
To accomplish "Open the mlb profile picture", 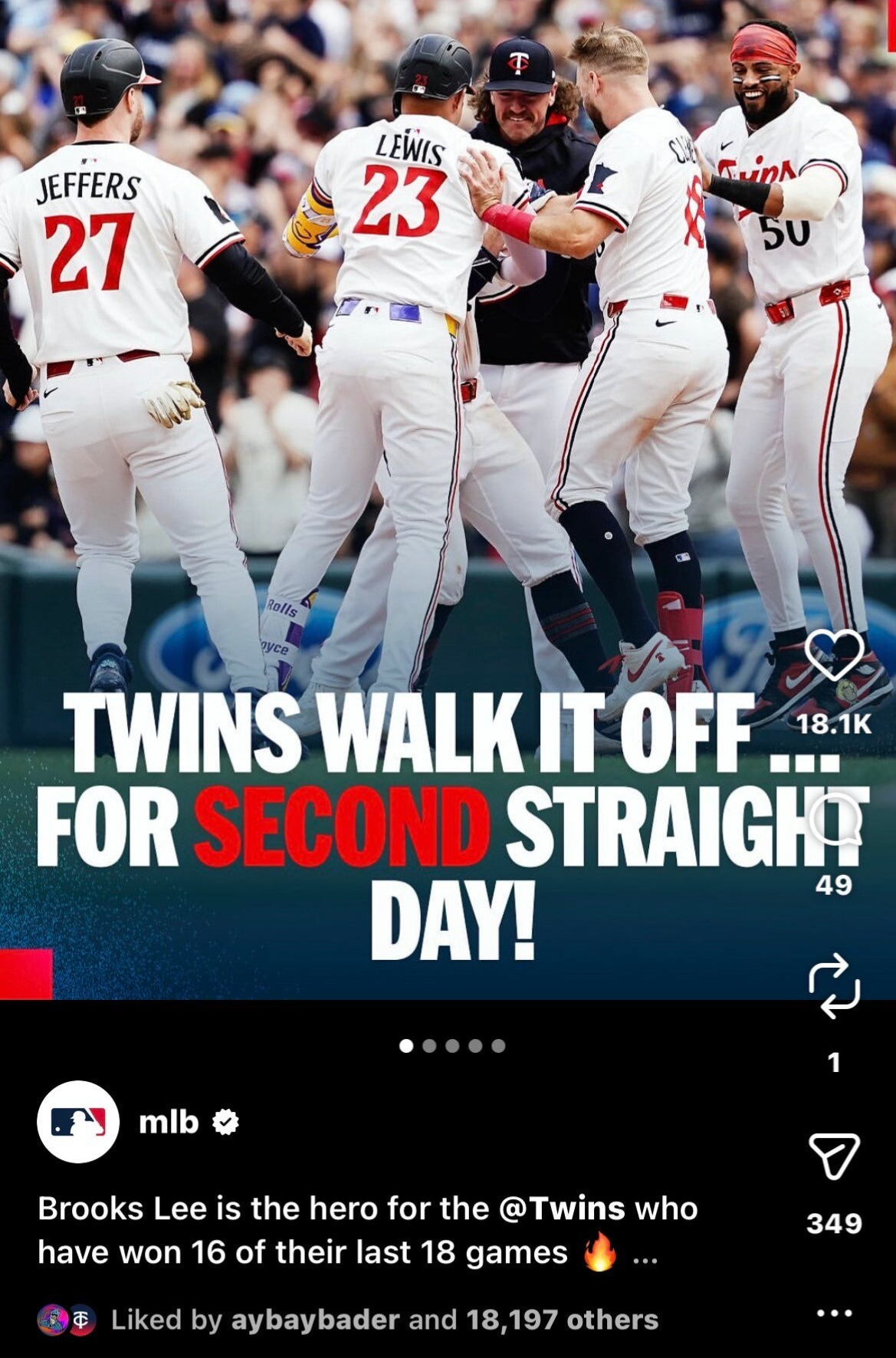I will pyautogui.click(x=78, y=1122).
